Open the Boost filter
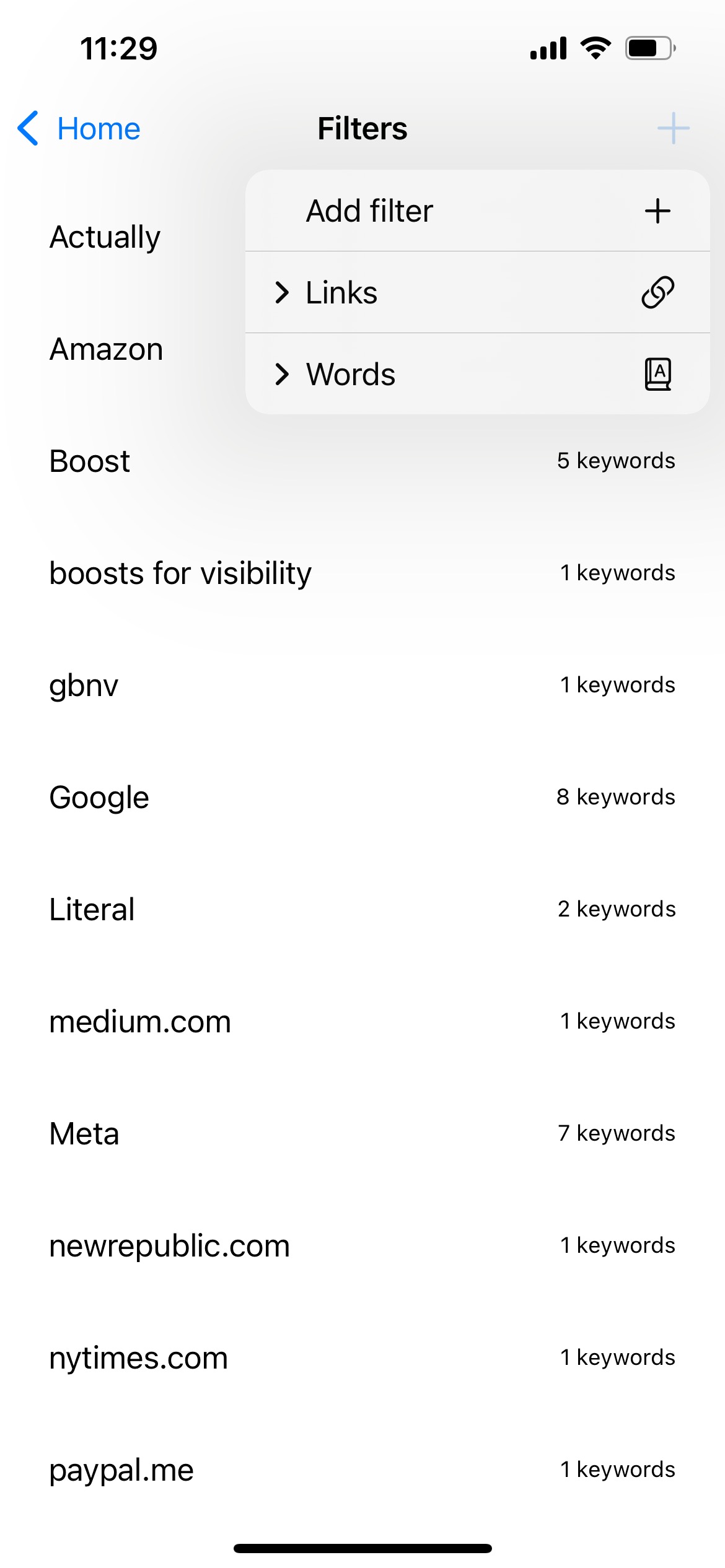The image size is (725, 1568). coord(362,461)
